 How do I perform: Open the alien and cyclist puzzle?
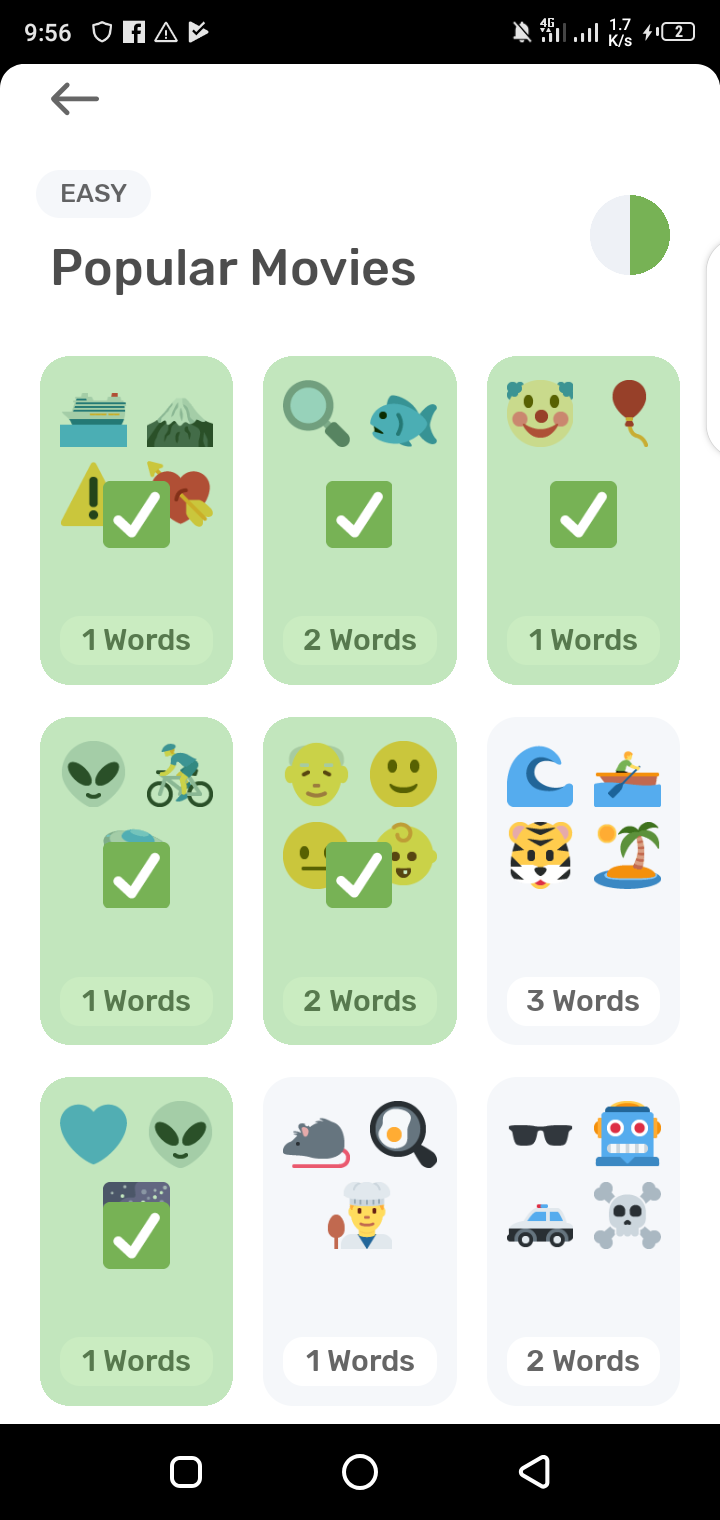136,880
